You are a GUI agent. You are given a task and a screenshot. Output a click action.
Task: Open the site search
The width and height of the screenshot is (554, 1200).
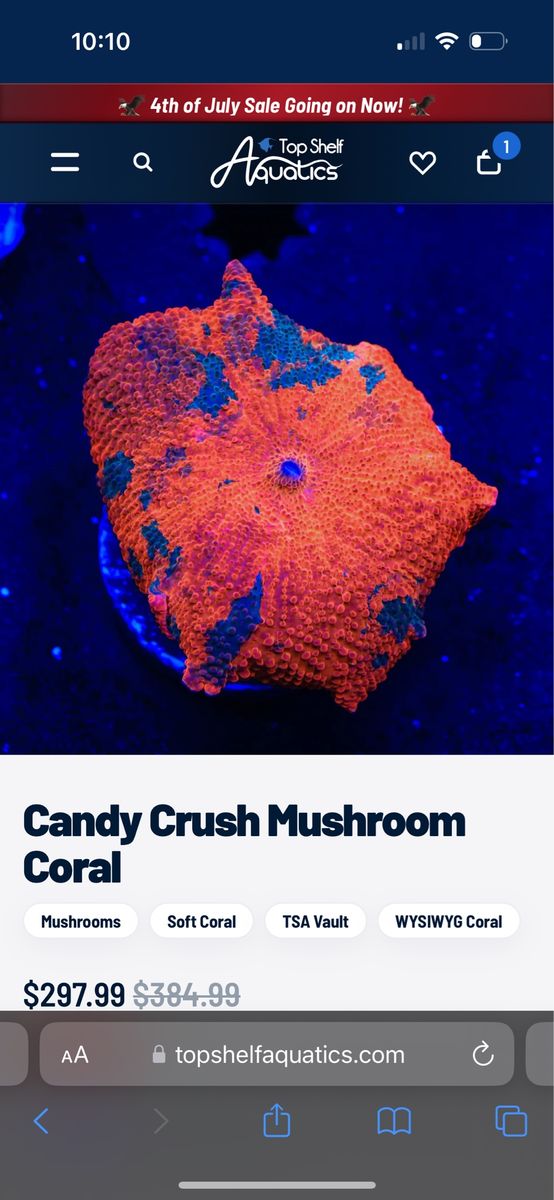pos(143,162)
